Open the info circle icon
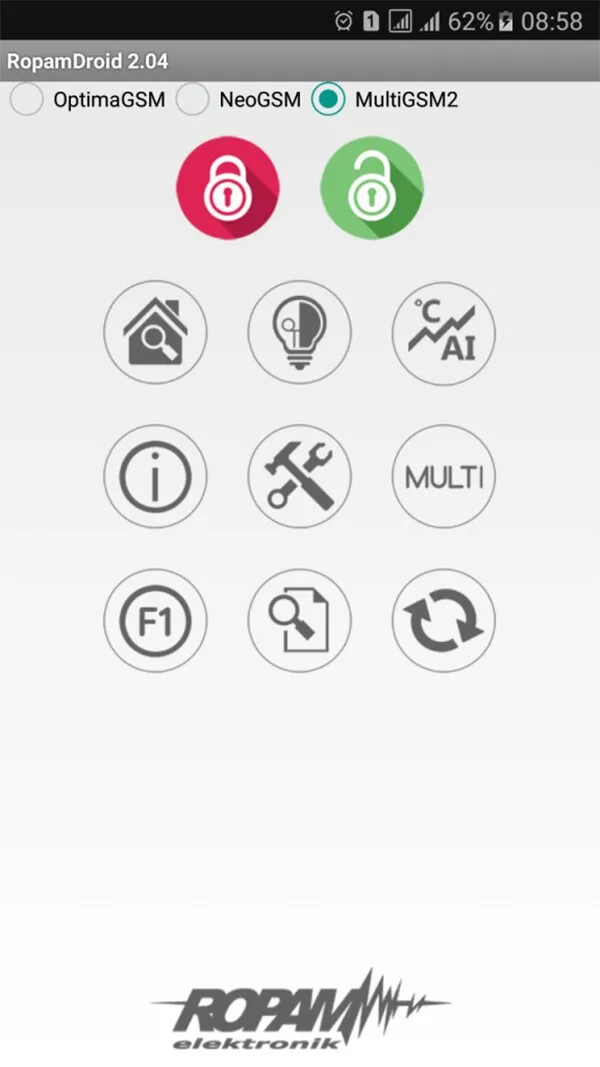600x1067 pixels. 155,476
